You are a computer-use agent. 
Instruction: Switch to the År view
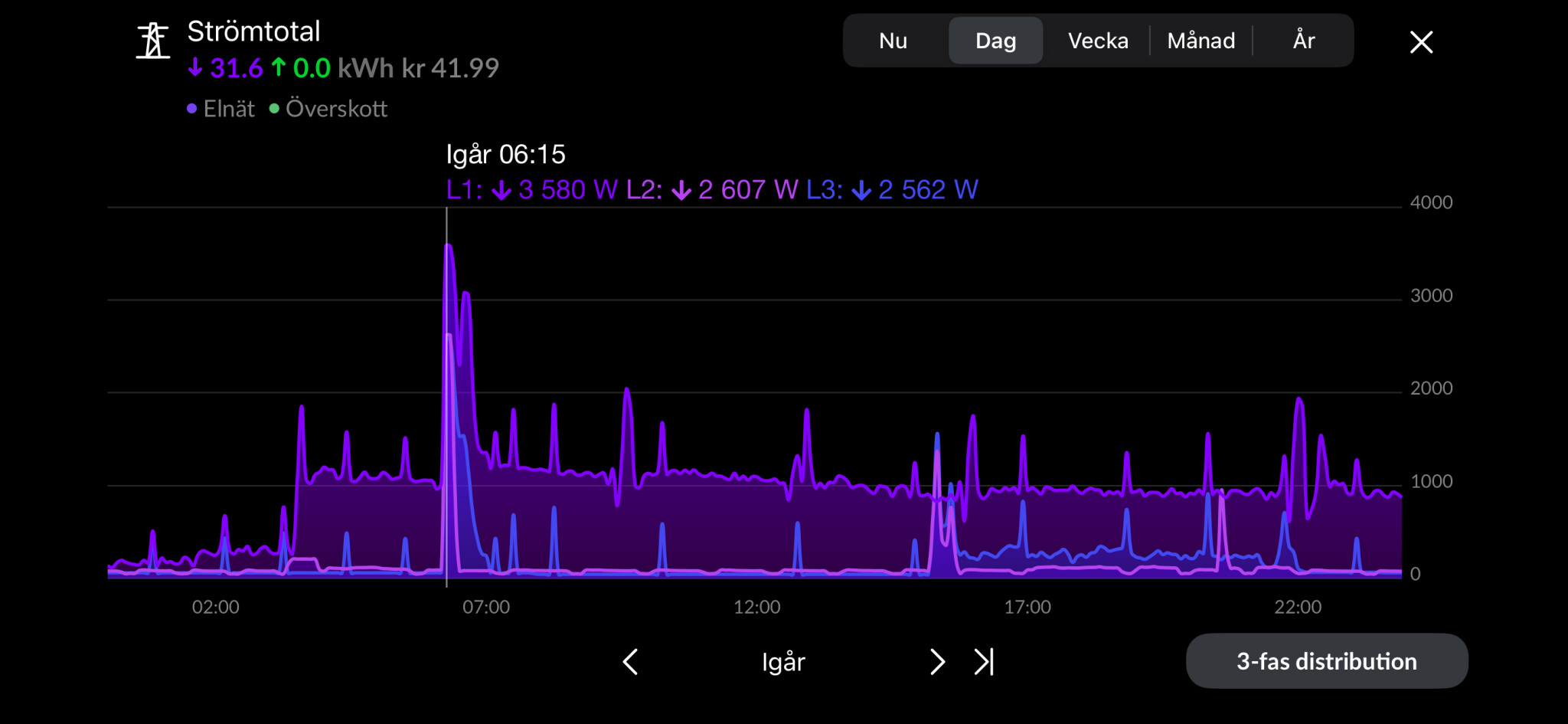pos(1304,41)
